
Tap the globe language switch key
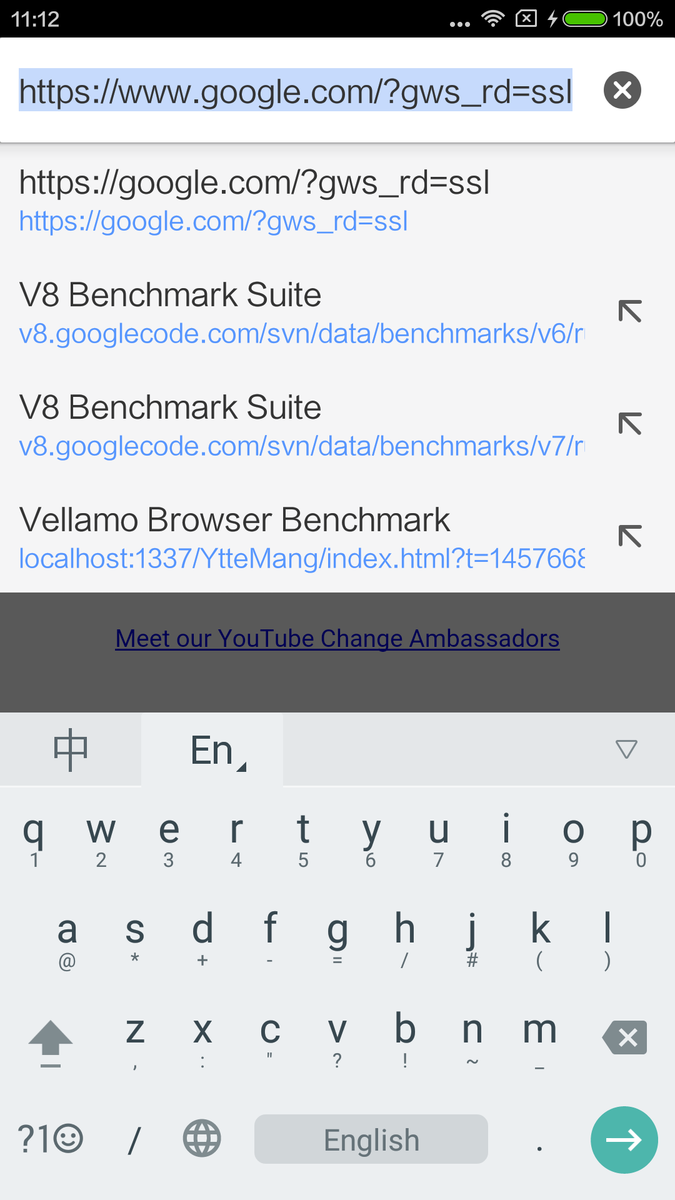[x=202, y=1138]
